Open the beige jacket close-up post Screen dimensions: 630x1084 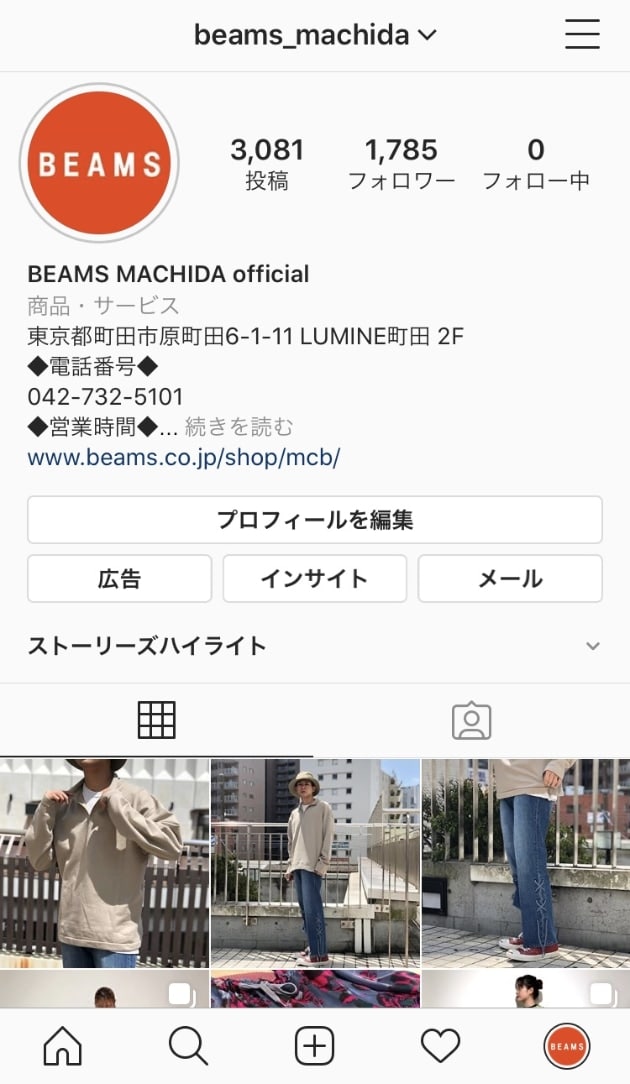coord(104,862)
